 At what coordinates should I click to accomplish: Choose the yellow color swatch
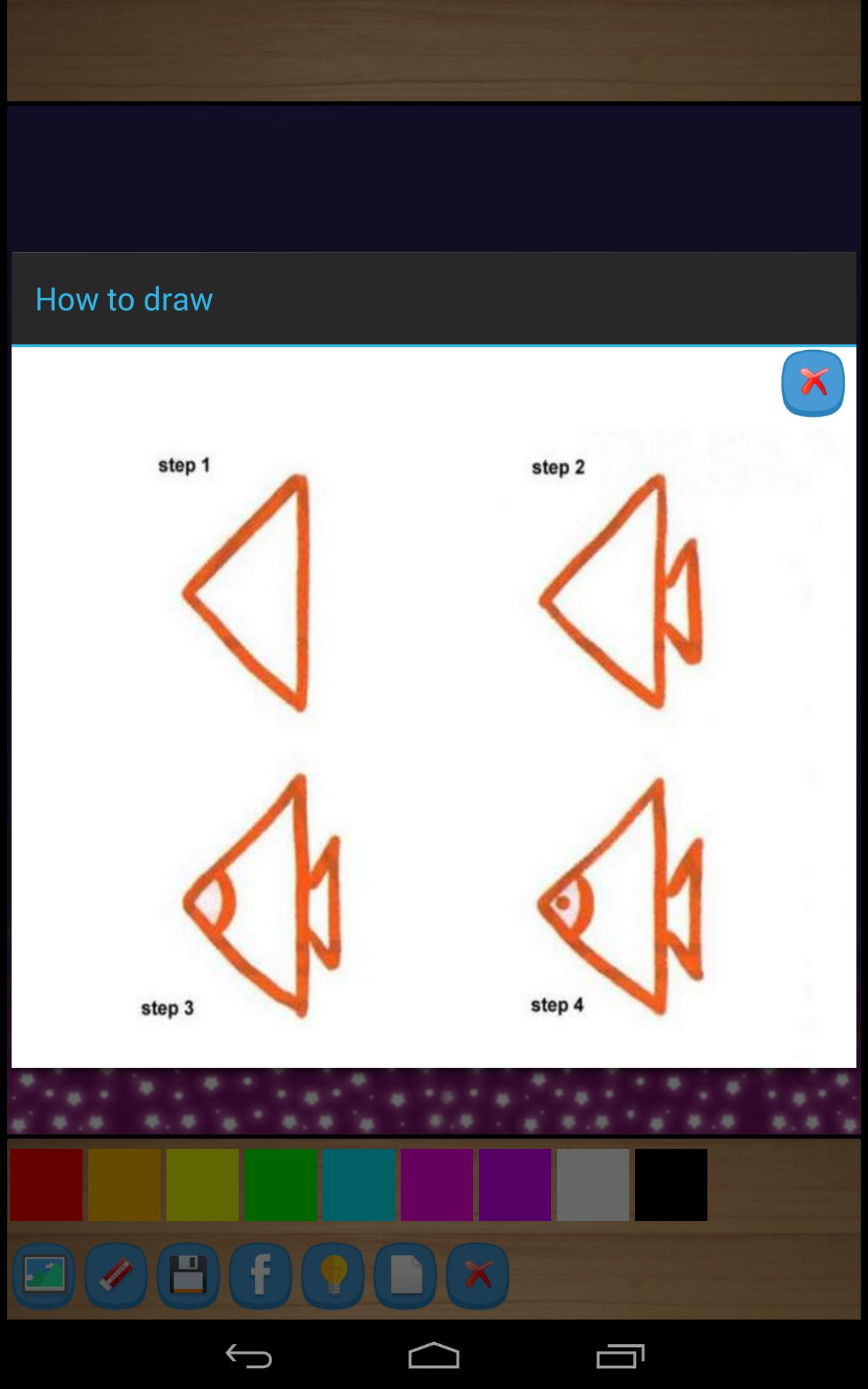(x=203, y=1185)
